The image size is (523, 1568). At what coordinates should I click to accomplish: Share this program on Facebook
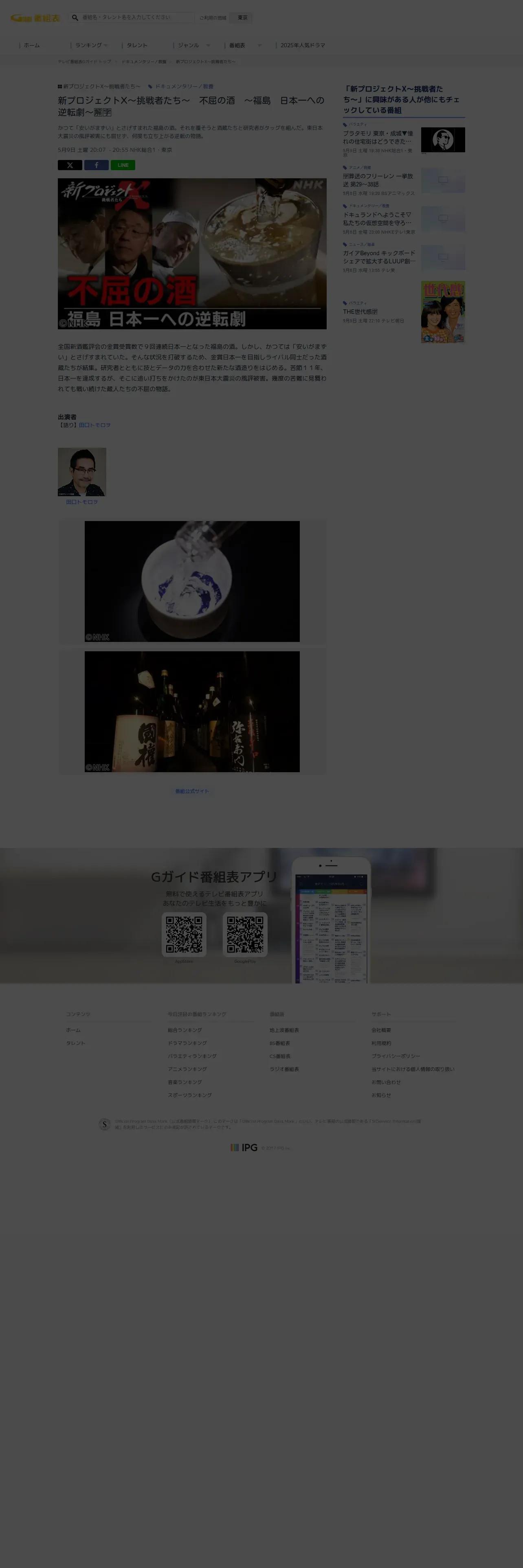click(x=96, y=165)
